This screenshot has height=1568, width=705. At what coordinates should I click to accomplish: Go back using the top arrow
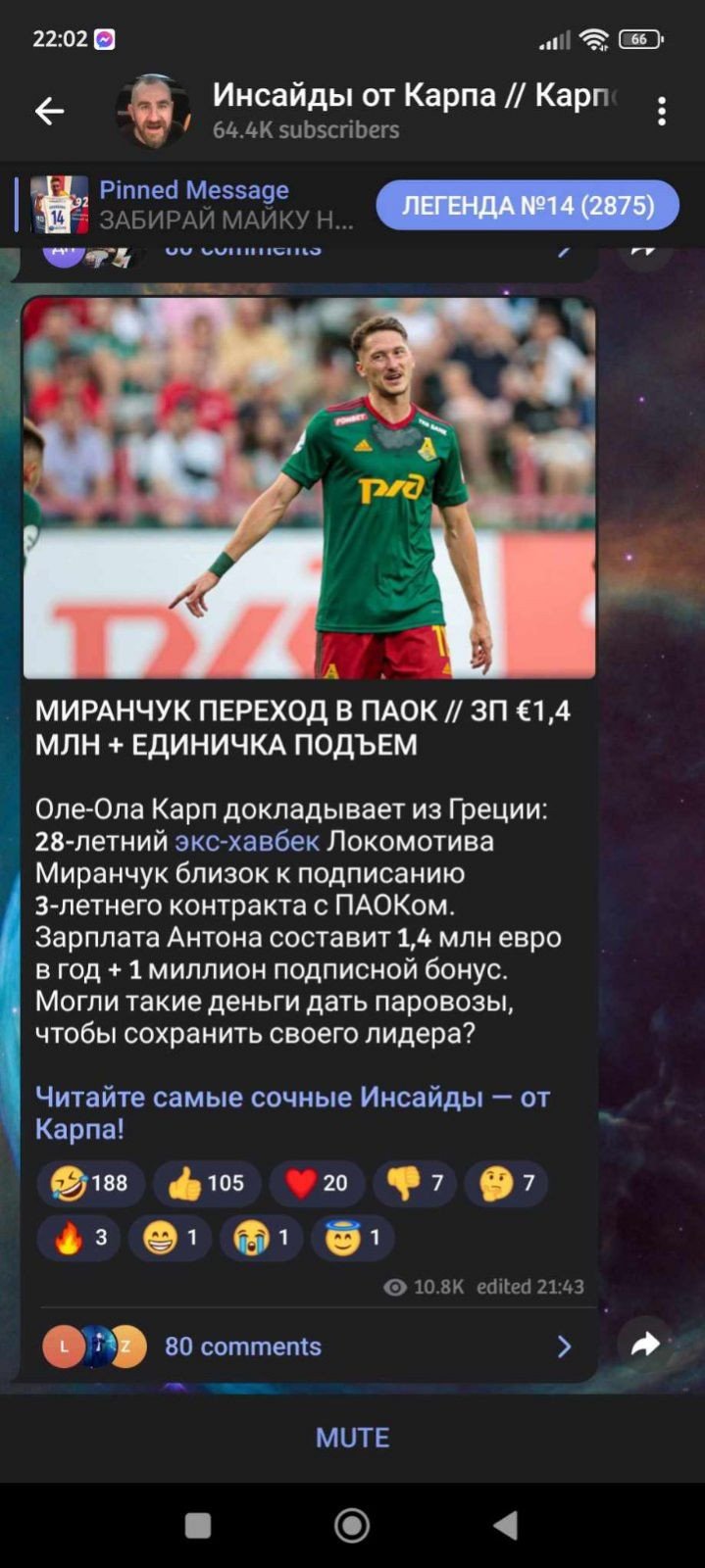pyautogui.click(x=49, y=111)
